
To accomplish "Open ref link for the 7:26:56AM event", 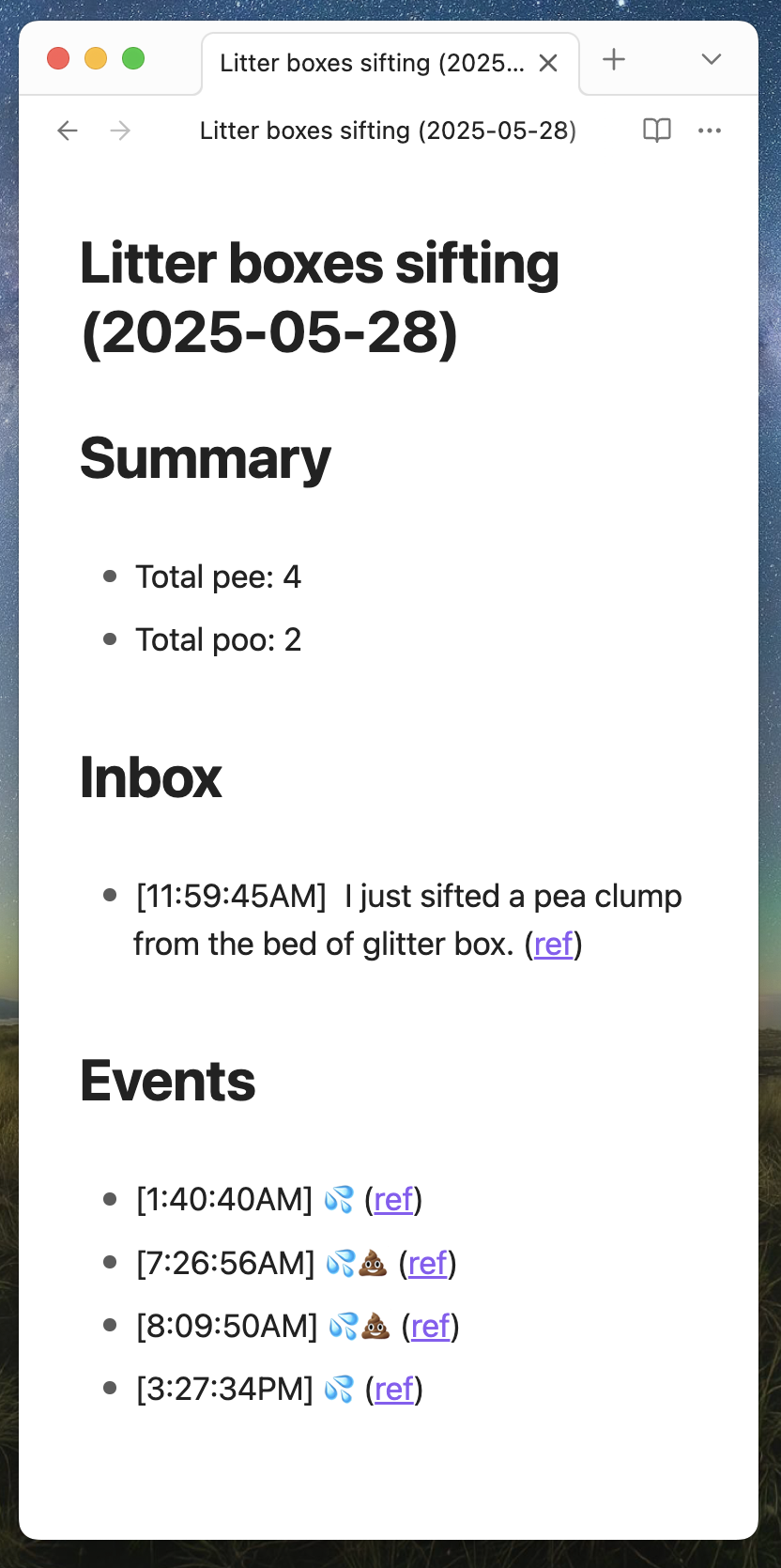I will pyautogui.click(x=427, y=1263).
